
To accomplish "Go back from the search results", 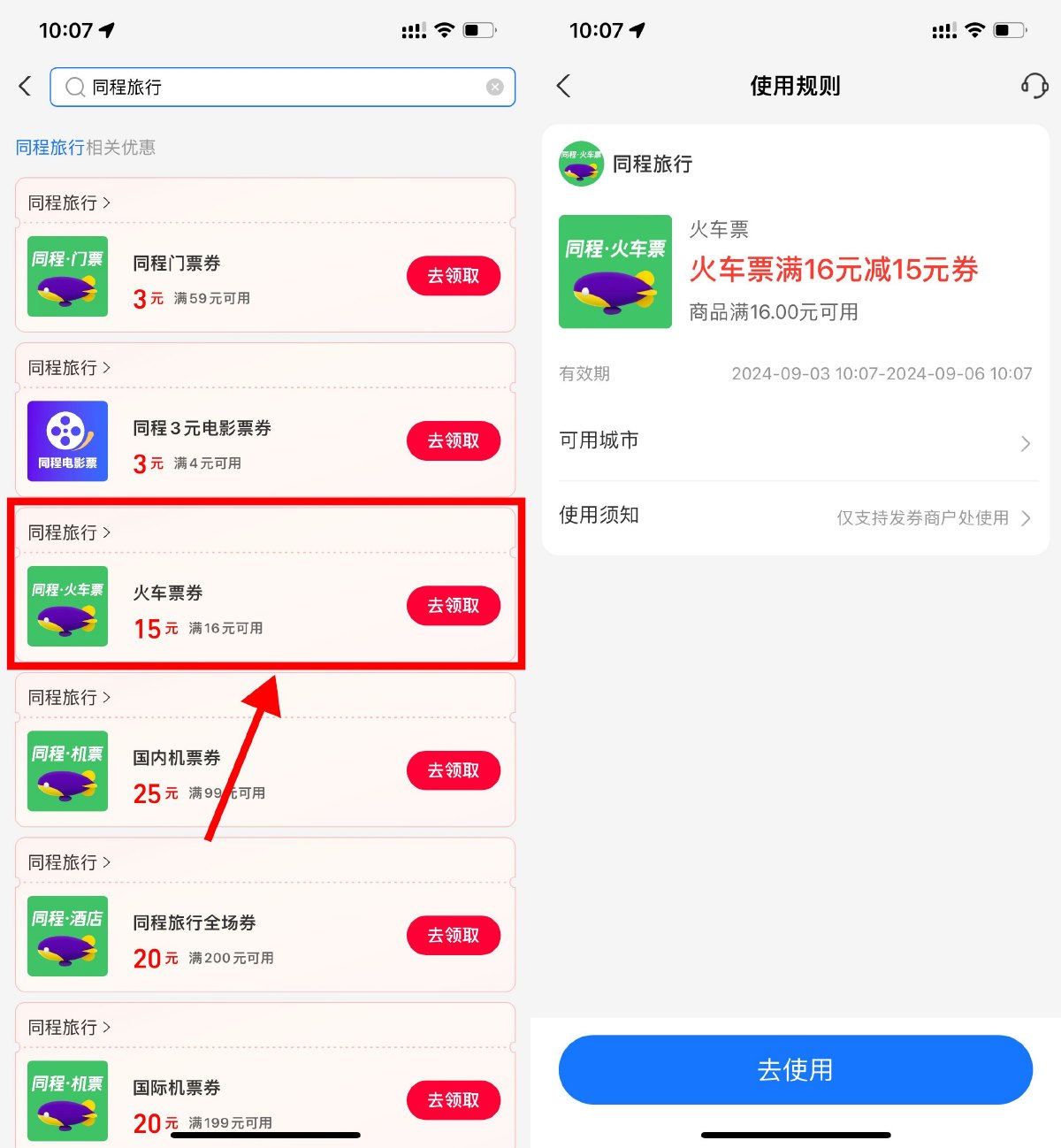I will (x=25, y=86).
